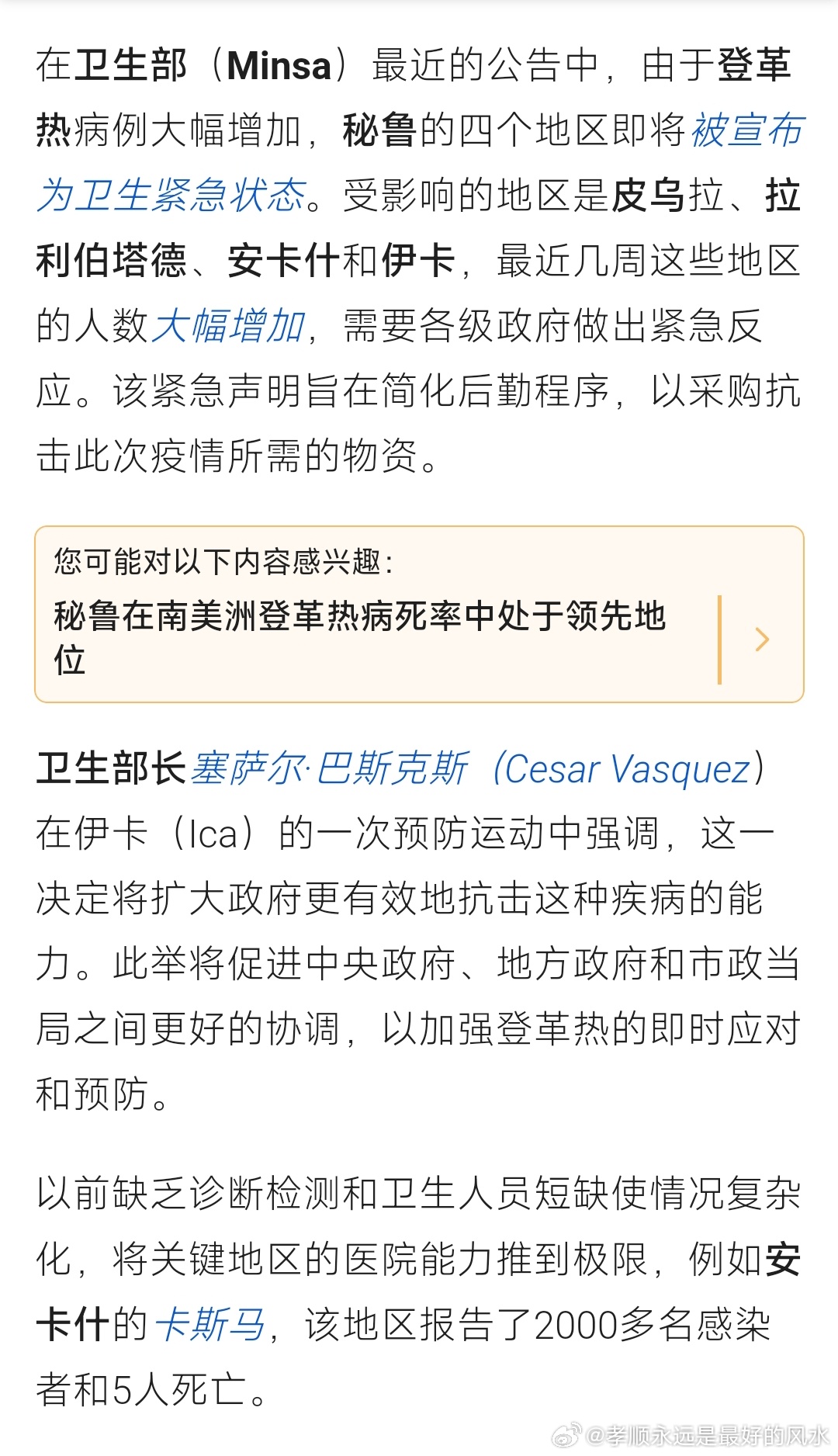Open the 大幅增加 link
The width and height of the screenshot is (838, 1456).
pyautogui.click(x=228, y=325)
